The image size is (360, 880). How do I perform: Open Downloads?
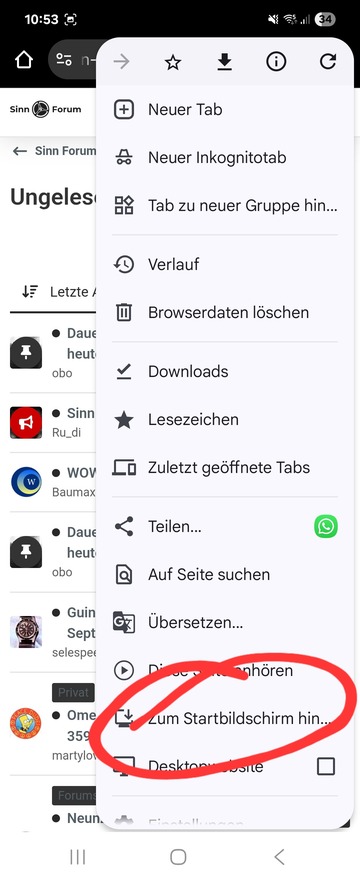(225, 372)
